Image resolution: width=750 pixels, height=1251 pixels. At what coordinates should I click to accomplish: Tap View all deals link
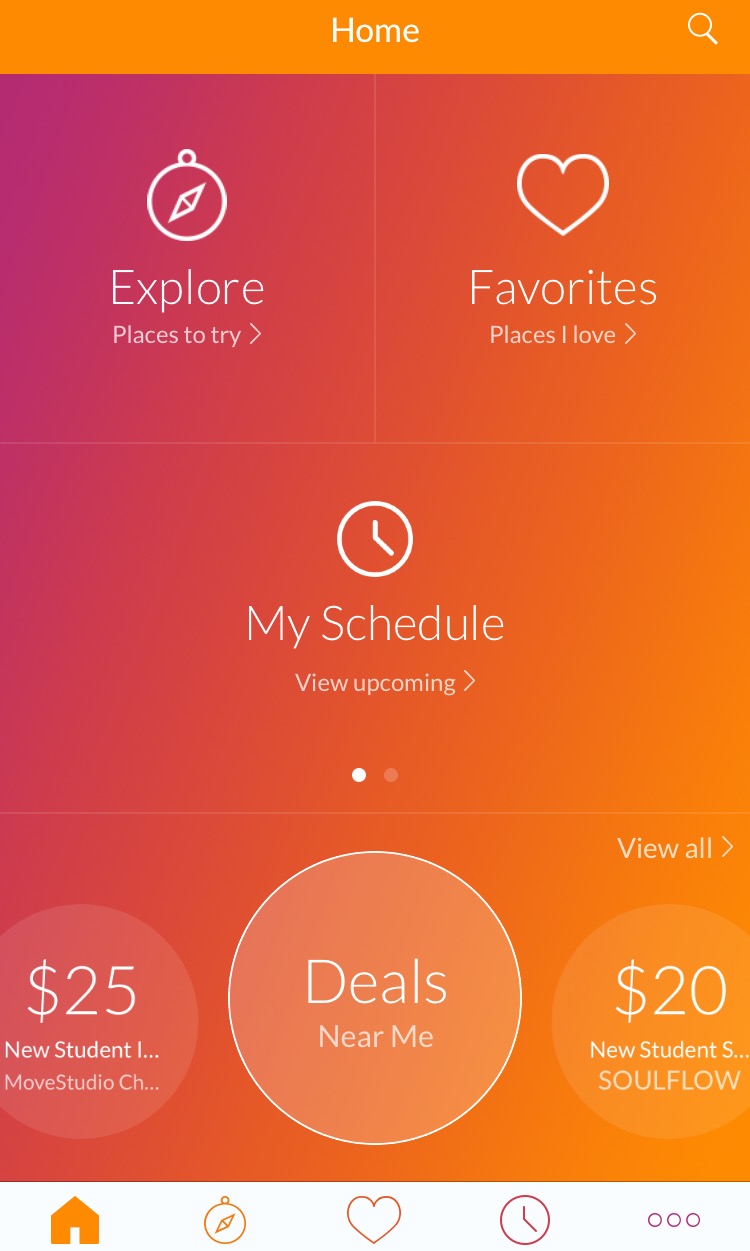(676, 848)
